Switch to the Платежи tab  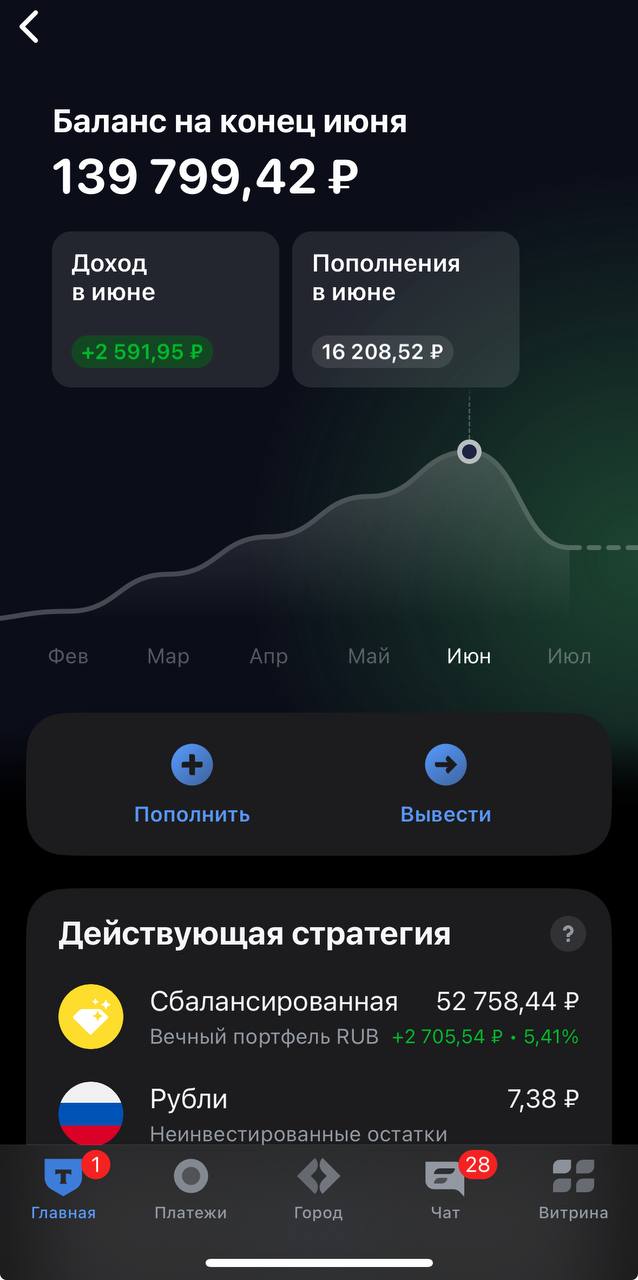point(191,1190)
